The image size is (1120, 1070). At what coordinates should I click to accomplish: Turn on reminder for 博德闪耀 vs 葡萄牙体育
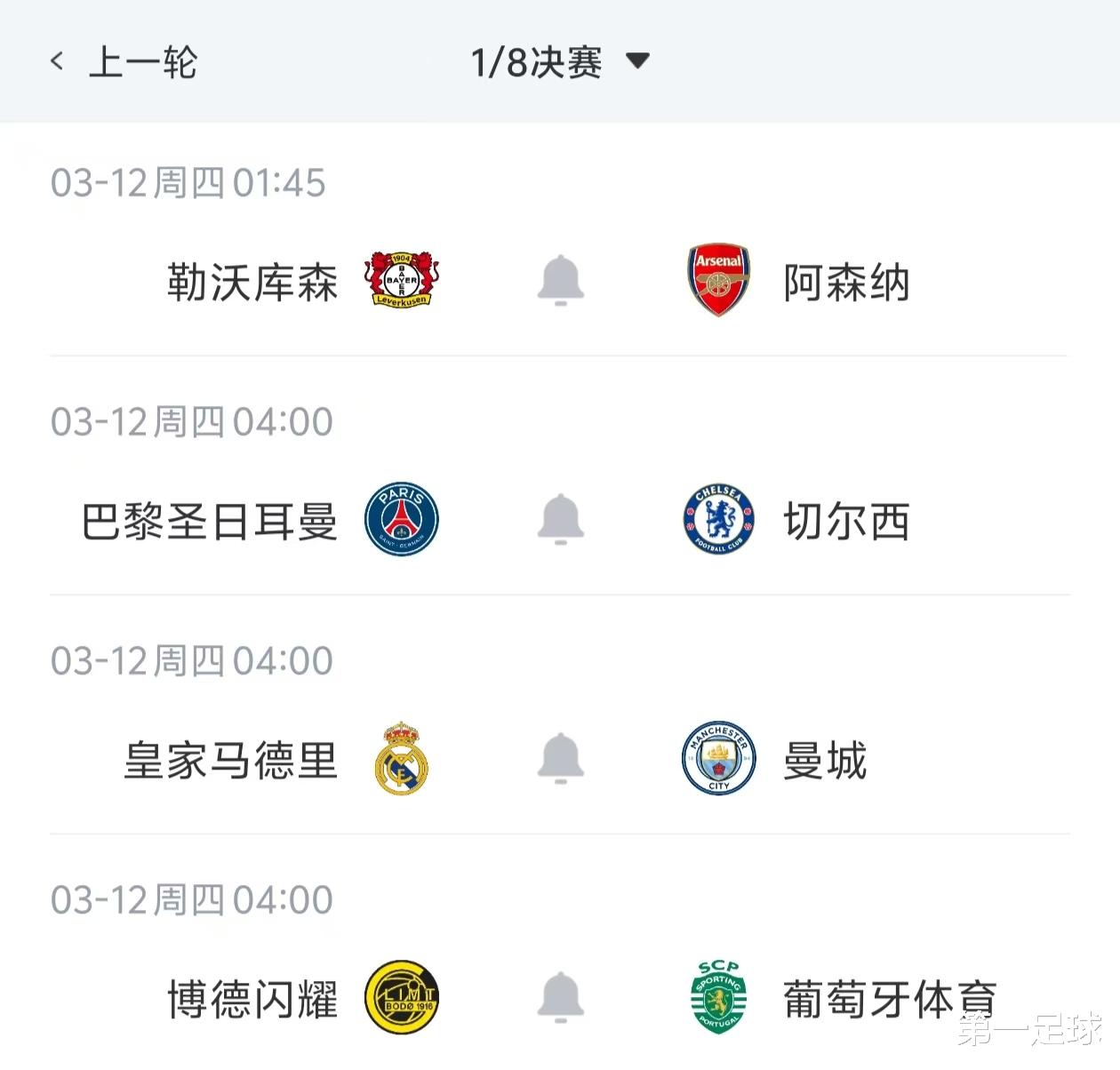pos(561,998)
